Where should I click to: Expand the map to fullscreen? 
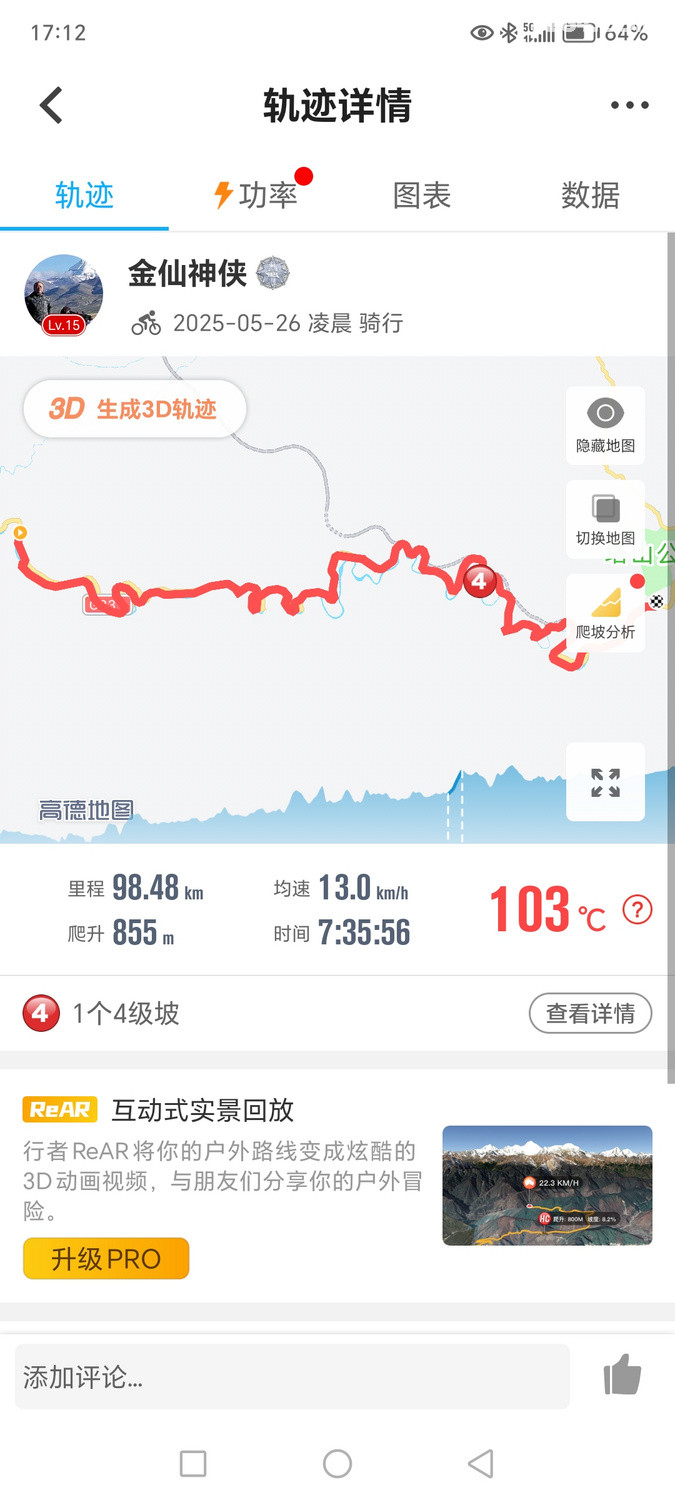(605, 782)
